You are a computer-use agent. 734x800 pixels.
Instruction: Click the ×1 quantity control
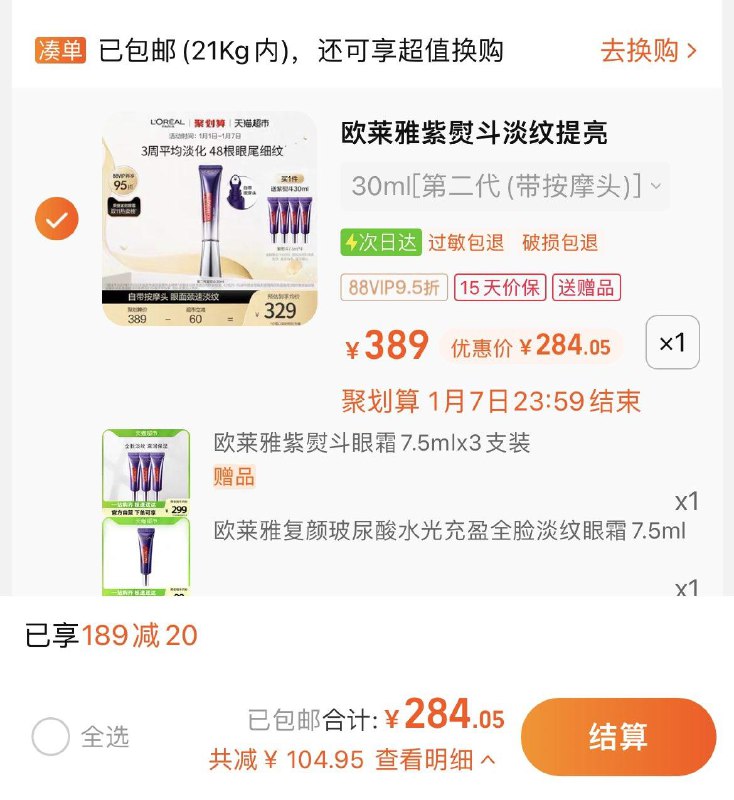tap(671, 343)
